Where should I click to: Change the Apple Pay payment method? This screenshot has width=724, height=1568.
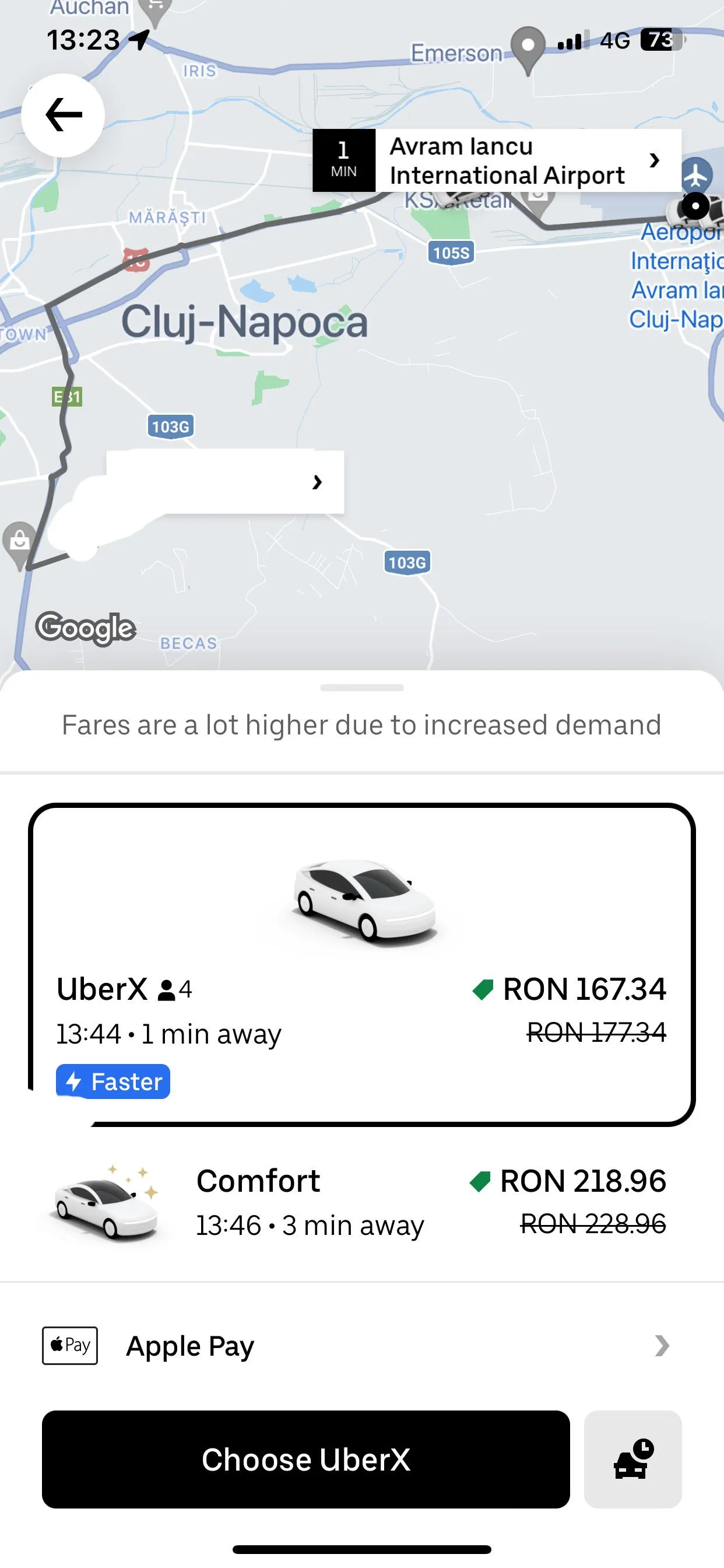tap(361, 1345)
